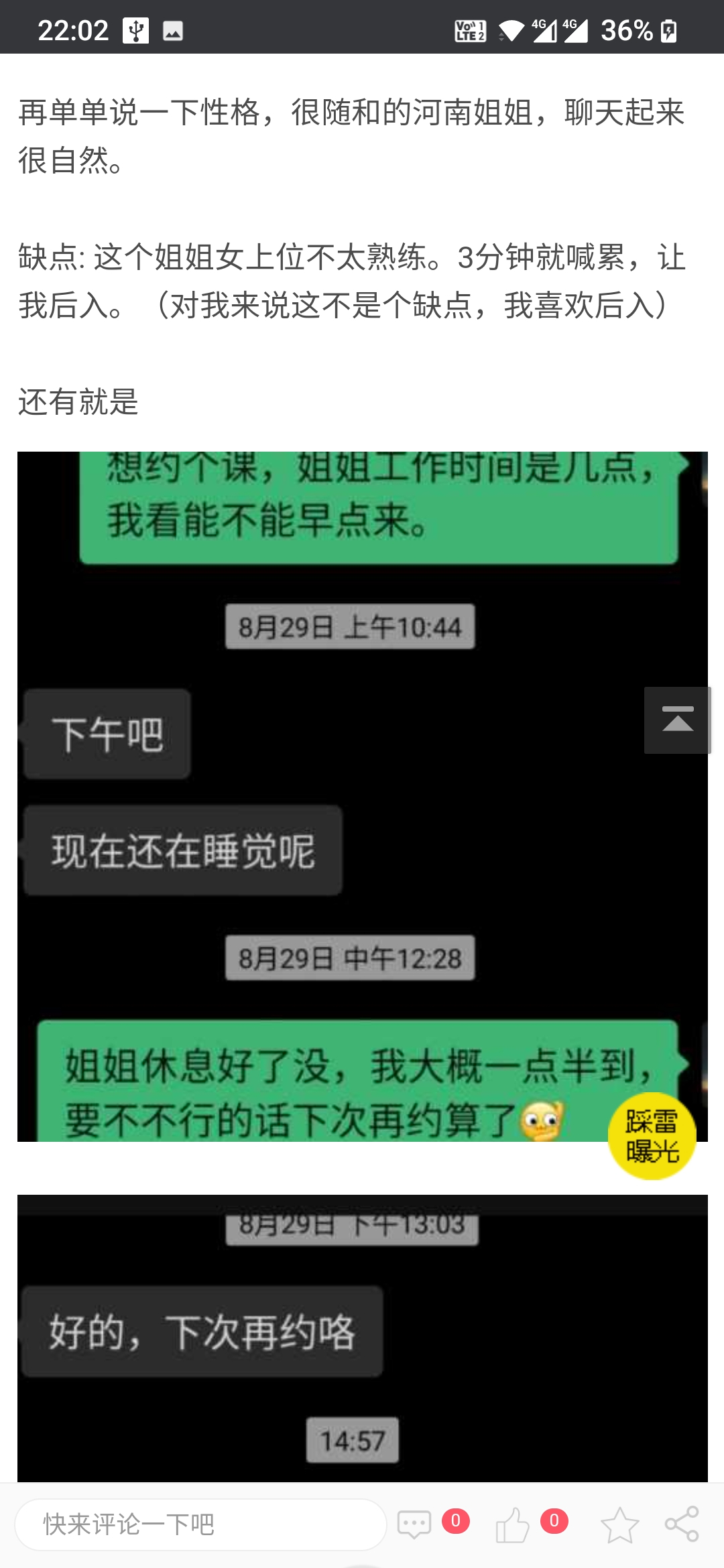The height and width of the screenshot is (1568, 724).
Task: Tap the comment input field
Action: click(x=200, y=1524)
